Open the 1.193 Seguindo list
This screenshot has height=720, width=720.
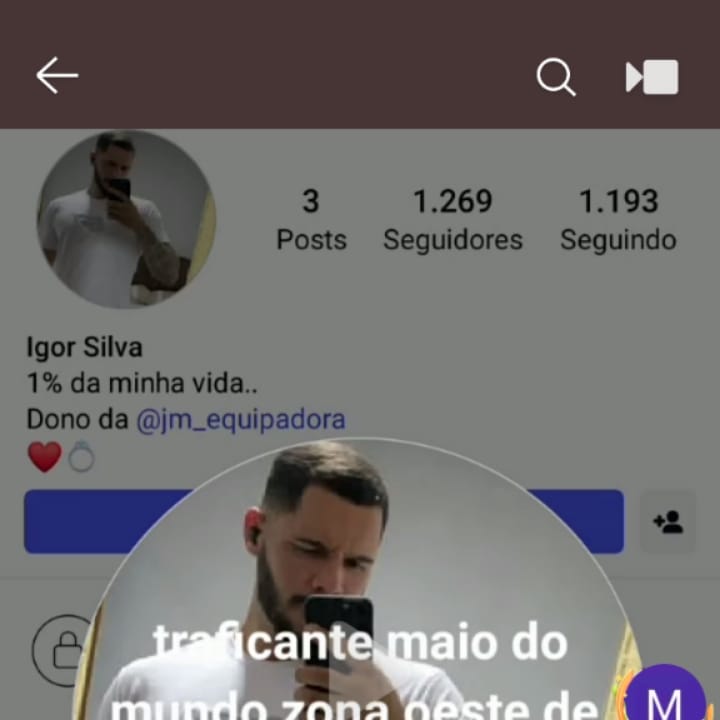click(x=618, y=219)
